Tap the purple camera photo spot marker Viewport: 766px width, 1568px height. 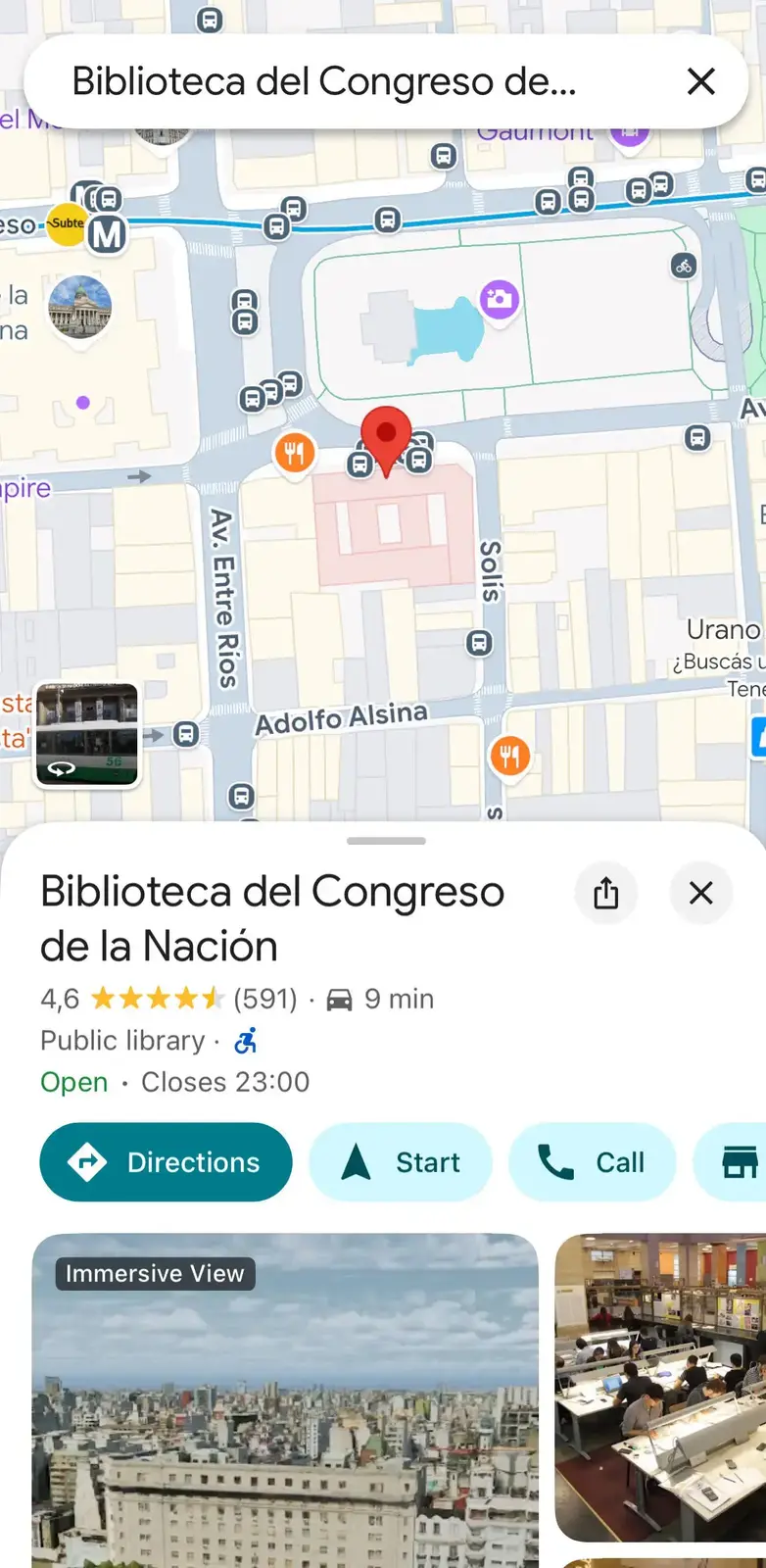[x=499, y=299]
